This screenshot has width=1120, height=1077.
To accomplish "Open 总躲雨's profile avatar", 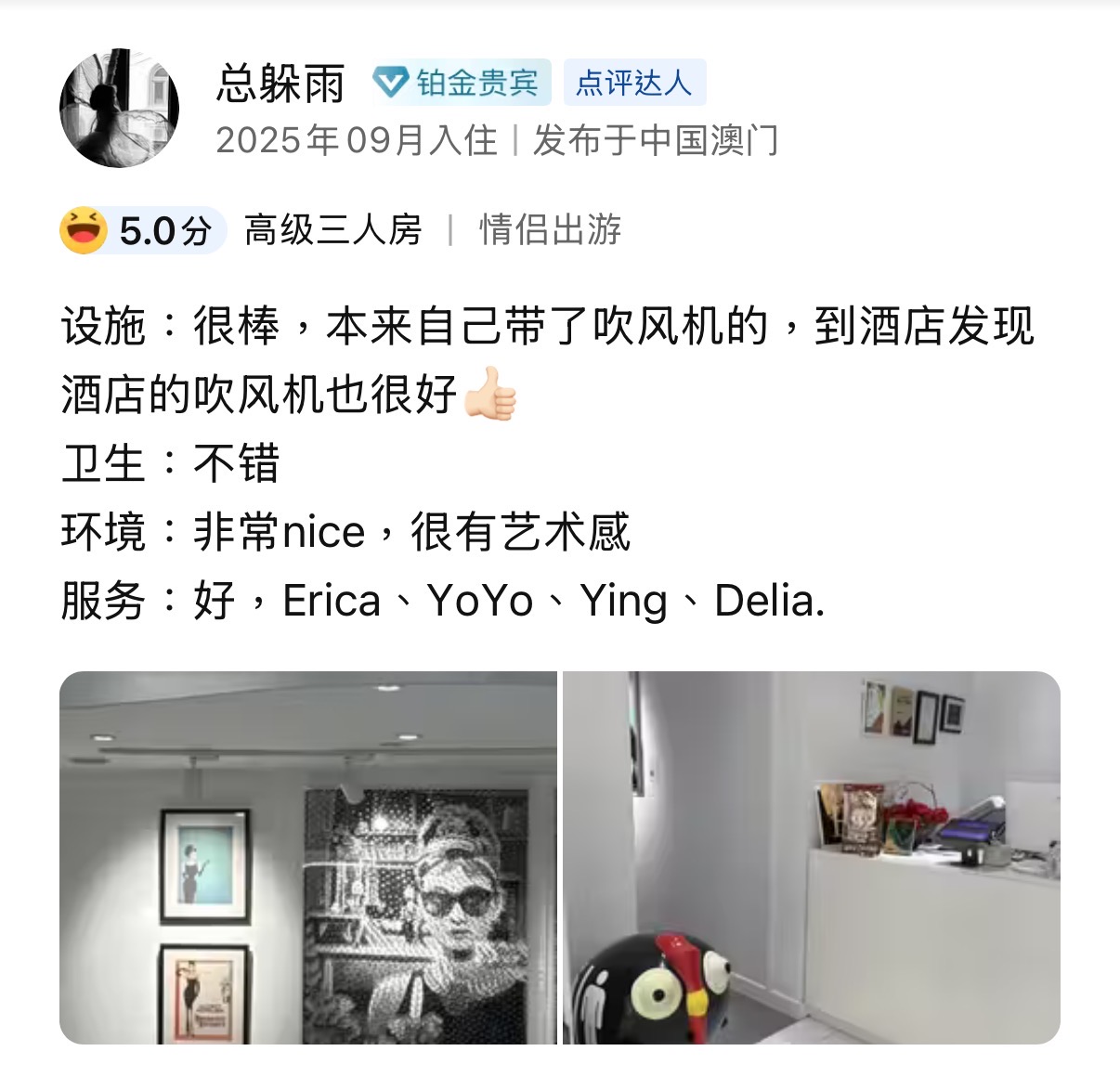I will tap(119, 109).
